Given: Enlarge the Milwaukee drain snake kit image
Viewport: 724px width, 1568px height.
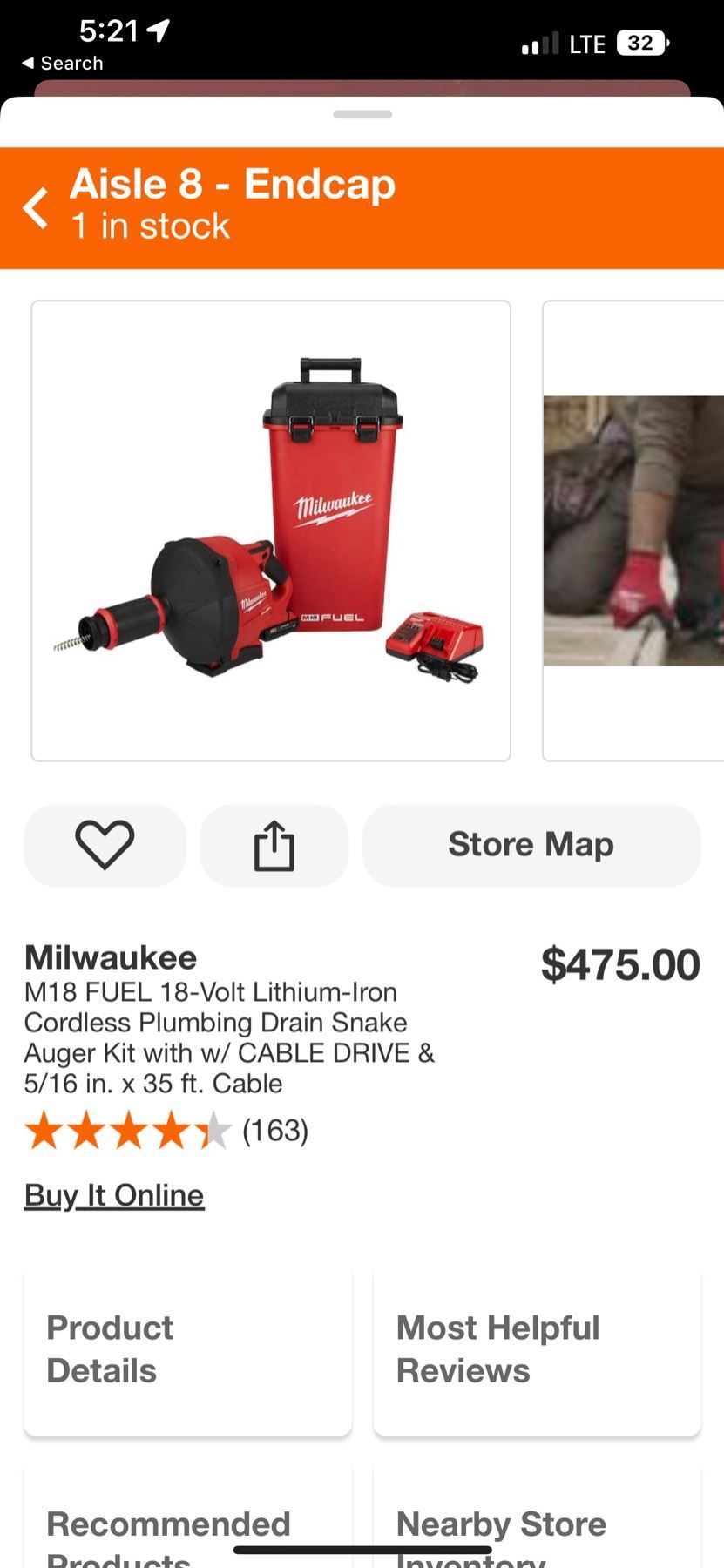Looking at the screenshot, I should [271, 531].
